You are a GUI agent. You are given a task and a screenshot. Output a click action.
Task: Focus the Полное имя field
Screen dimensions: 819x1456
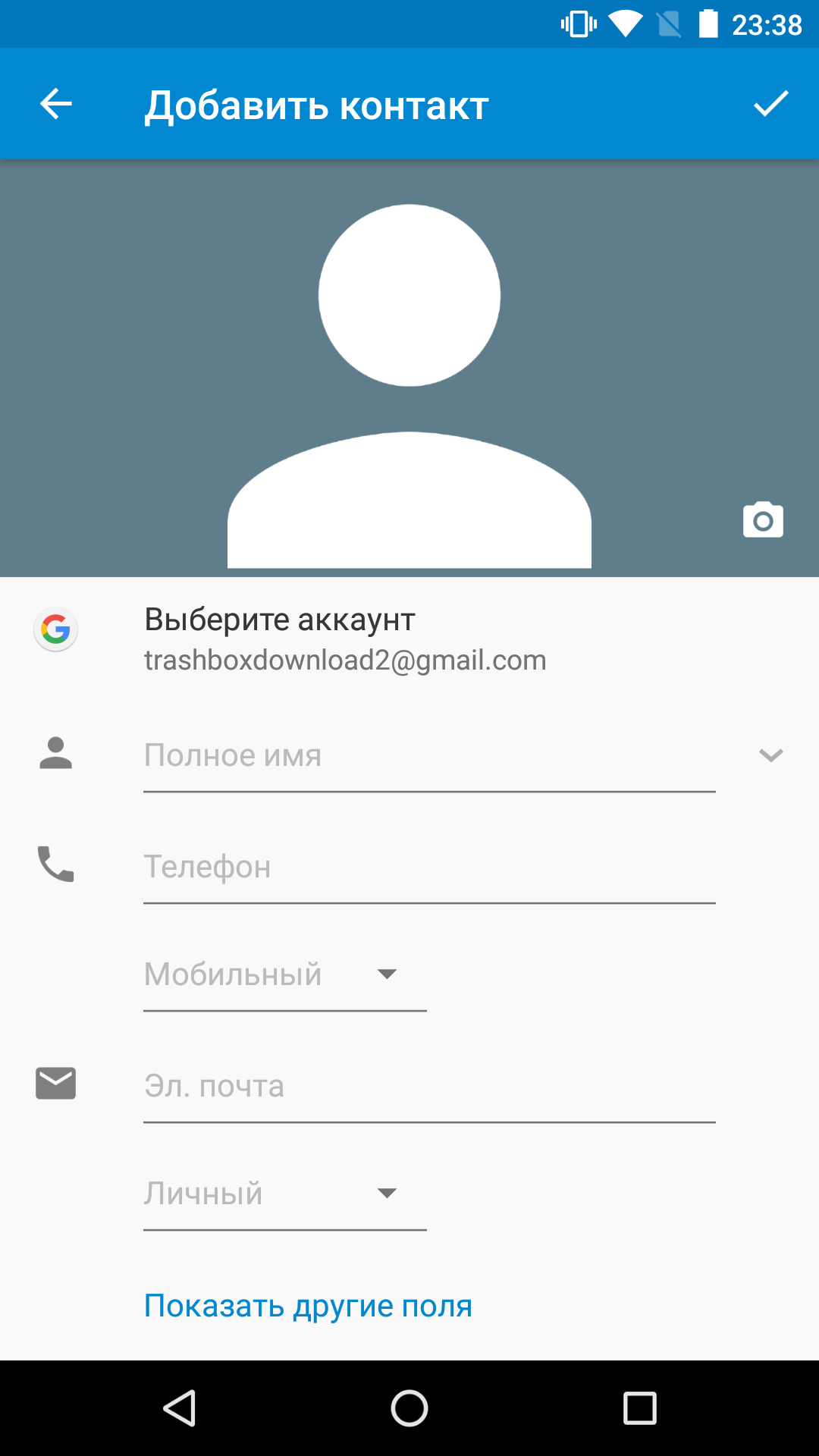pyautogui.click(x=429, y=756)
